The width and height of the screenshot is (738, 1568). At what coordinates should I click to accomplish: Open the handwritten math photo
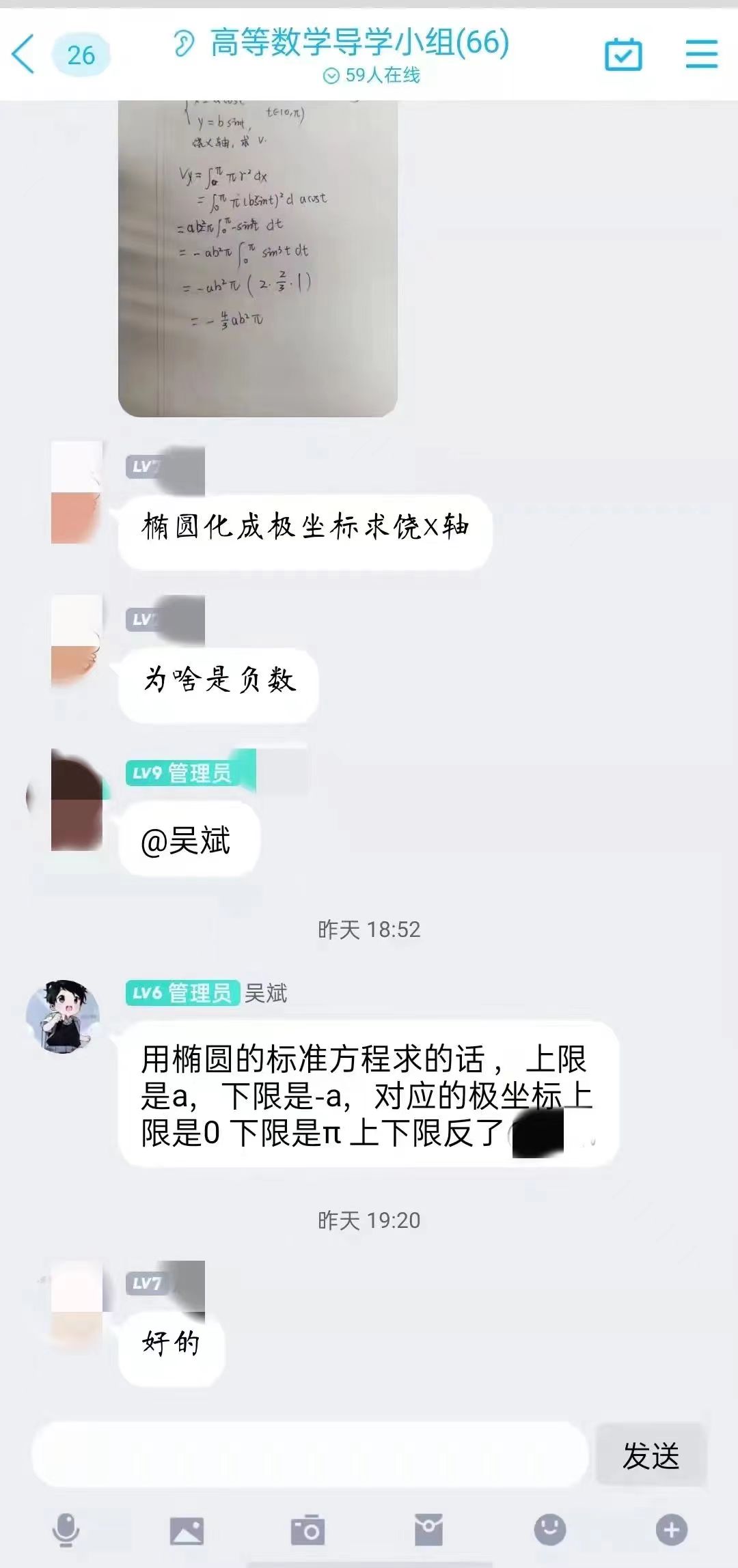pyautogui.click(x=258, y=258)
